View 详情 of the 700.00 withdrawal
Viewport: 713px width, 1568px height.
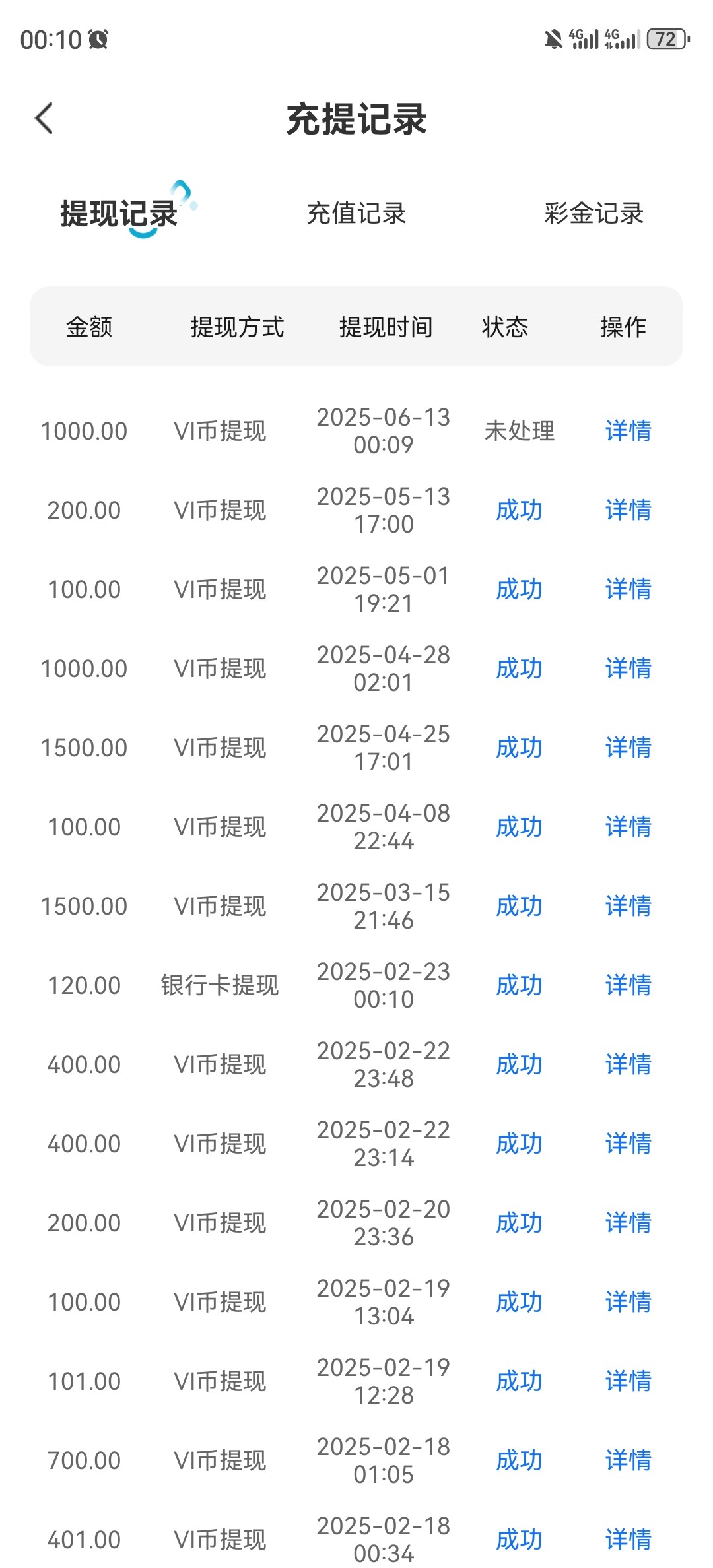628,1460
